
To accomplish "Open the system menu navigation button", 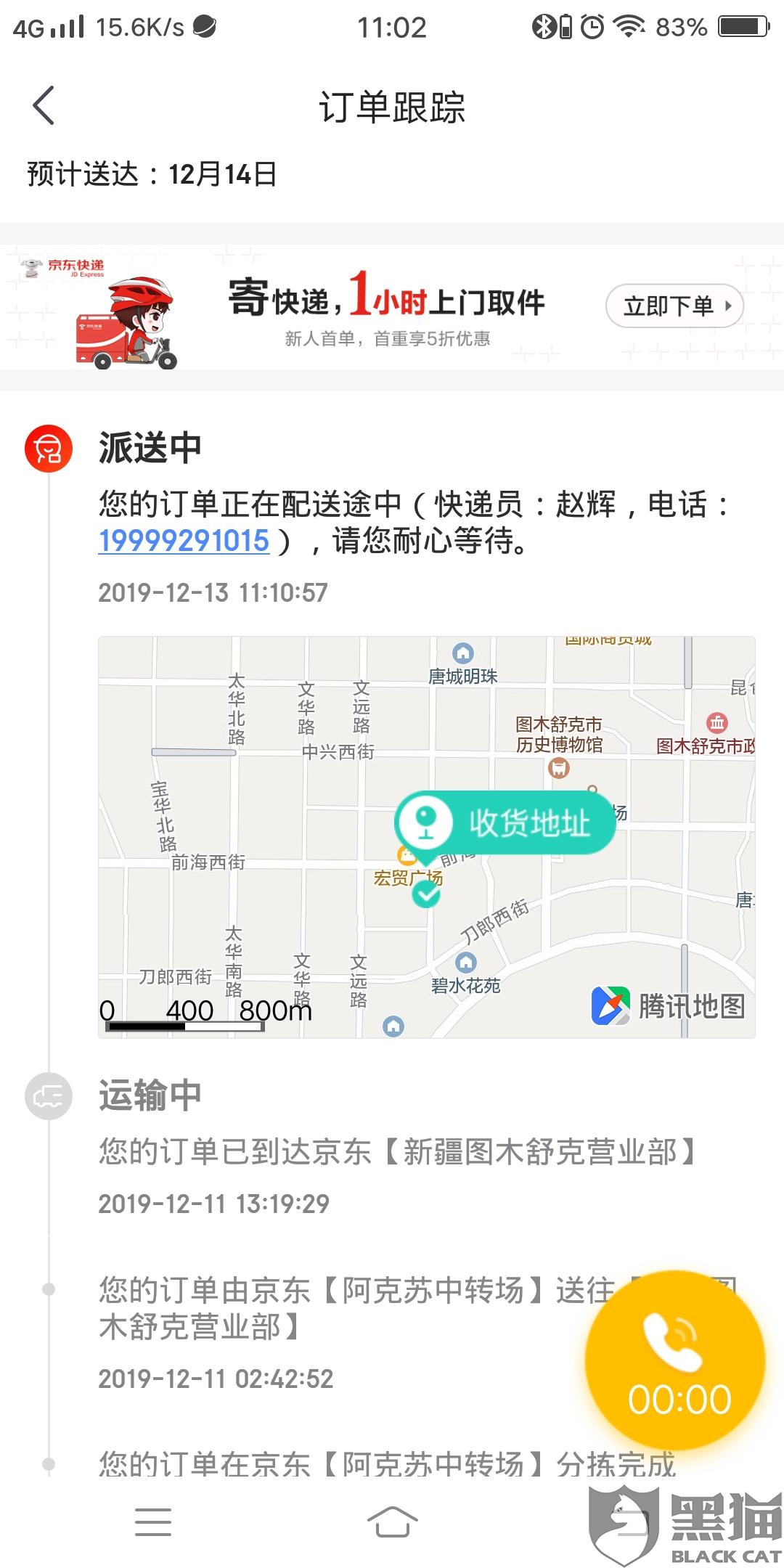I will [x=153, y=1521].
